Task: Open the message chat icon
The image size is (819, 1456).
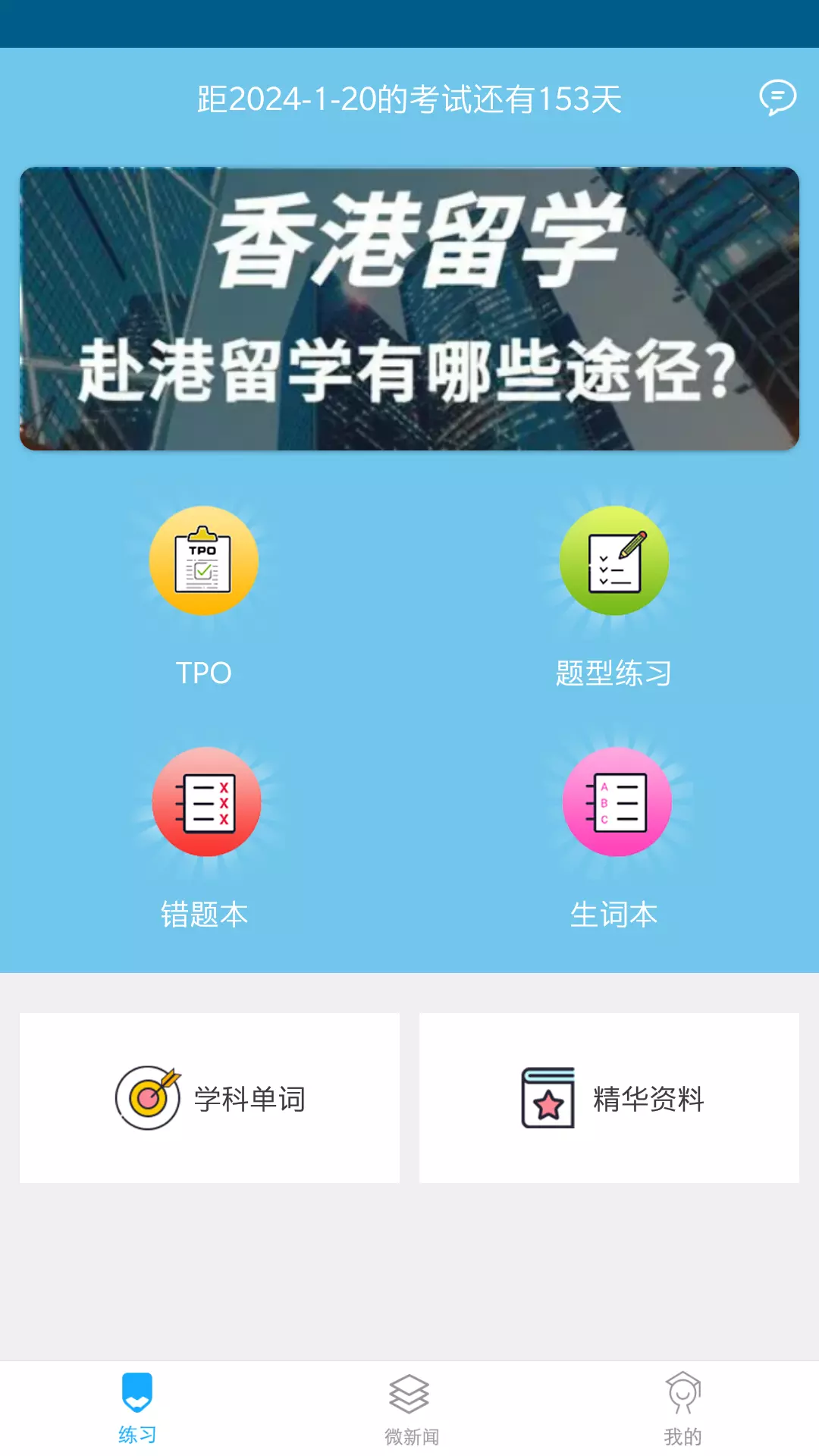Action: (x=778, y=98)
